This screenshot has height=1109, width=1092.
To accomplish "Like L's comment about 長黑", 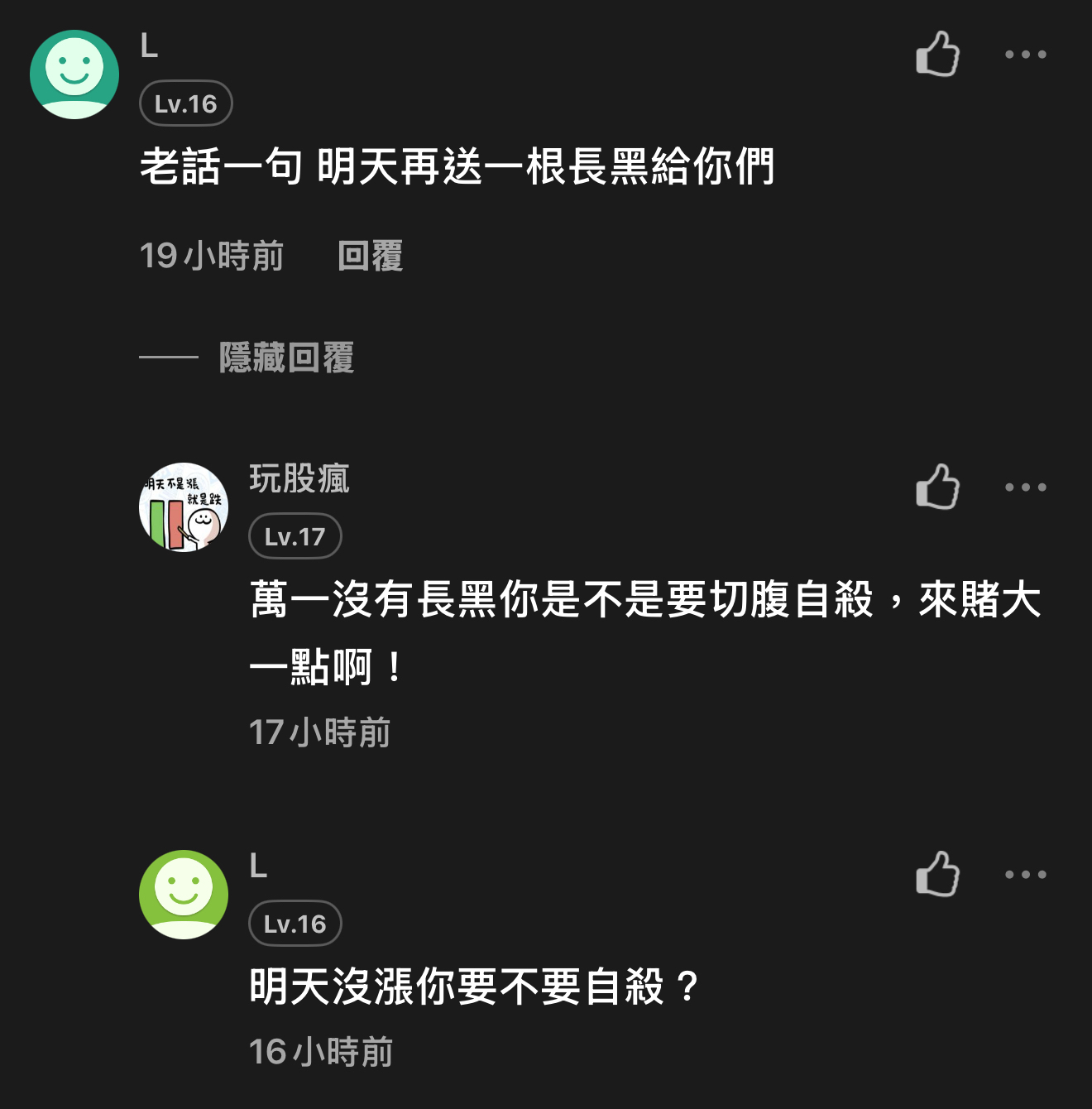I will point(937,55).
